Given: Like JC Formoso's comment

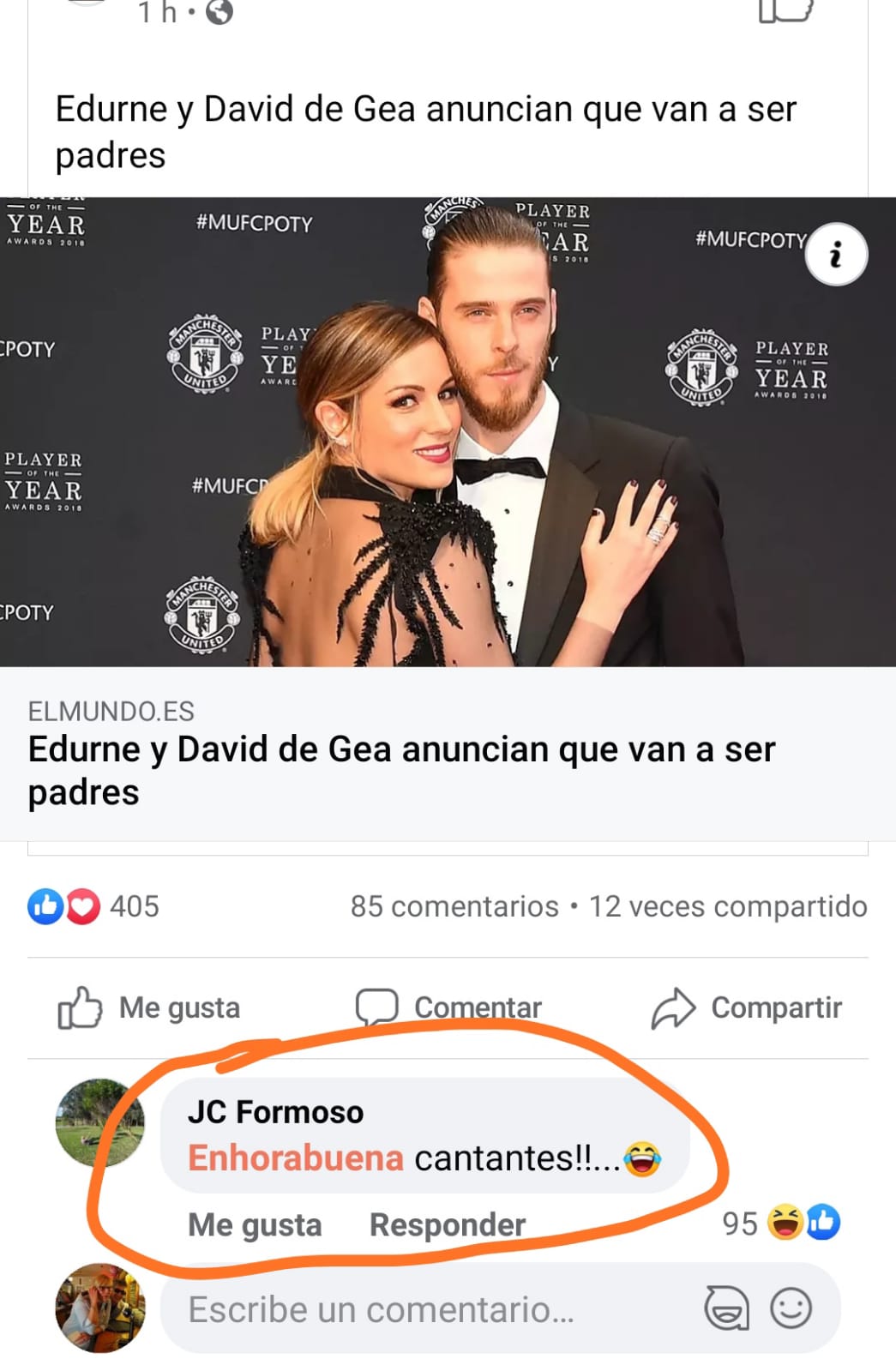Looking at the screenshot, I should [255, 1225].
